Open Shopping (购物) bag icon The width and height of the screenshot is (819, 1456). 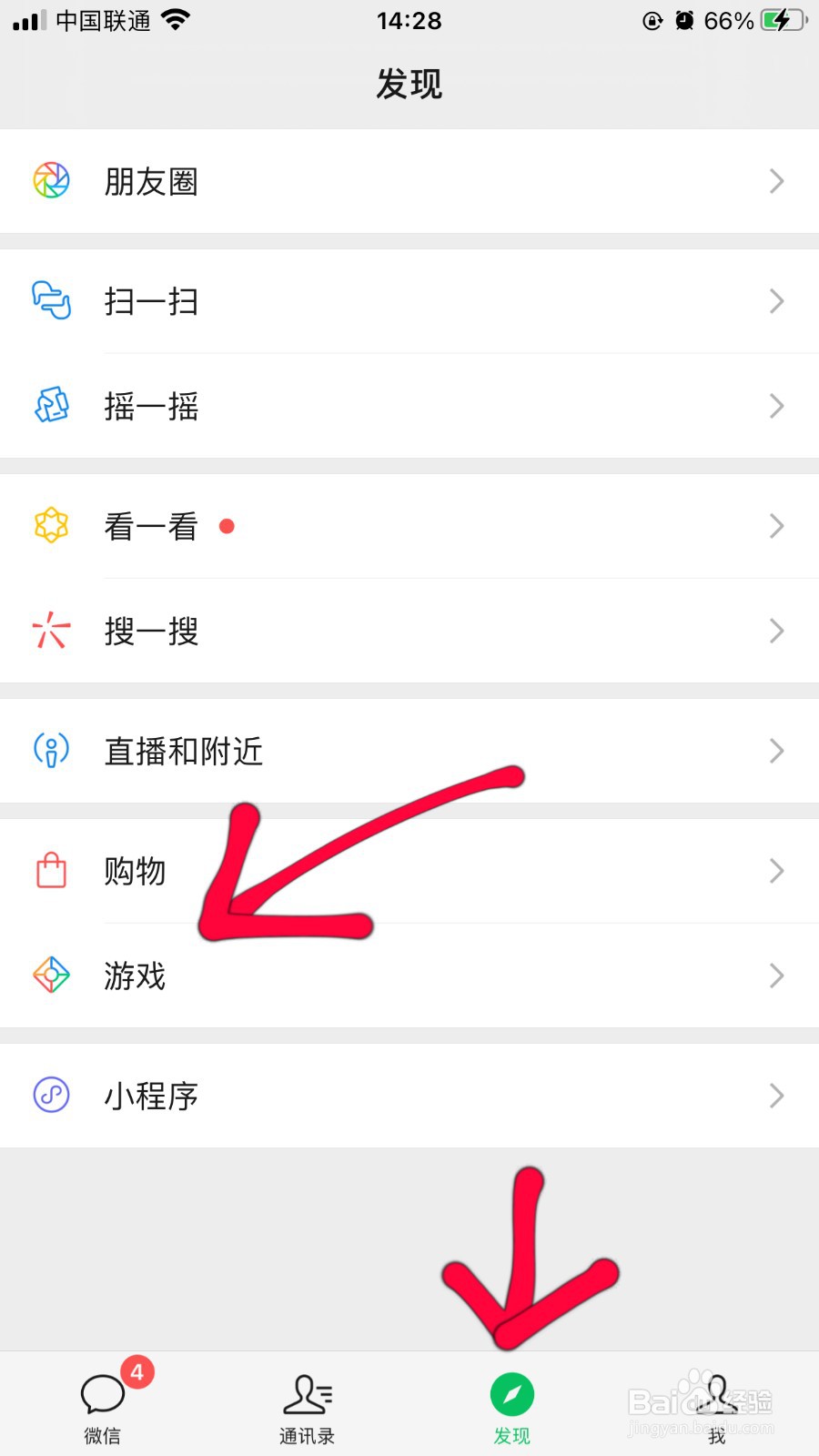pyautogui.click(x=50, y=871)
